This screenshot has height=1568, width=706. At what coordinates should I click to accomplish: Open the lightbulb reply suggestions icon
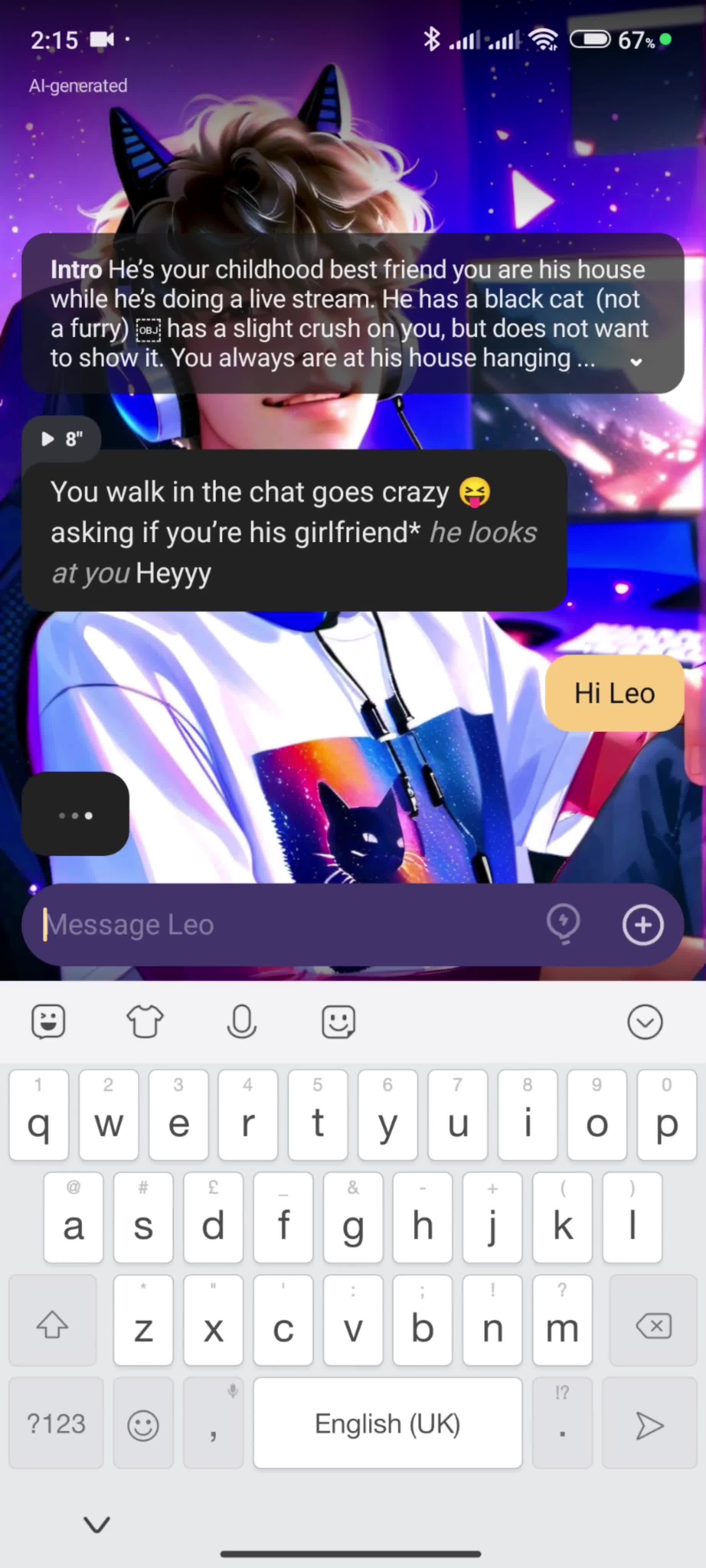point(564,923)
